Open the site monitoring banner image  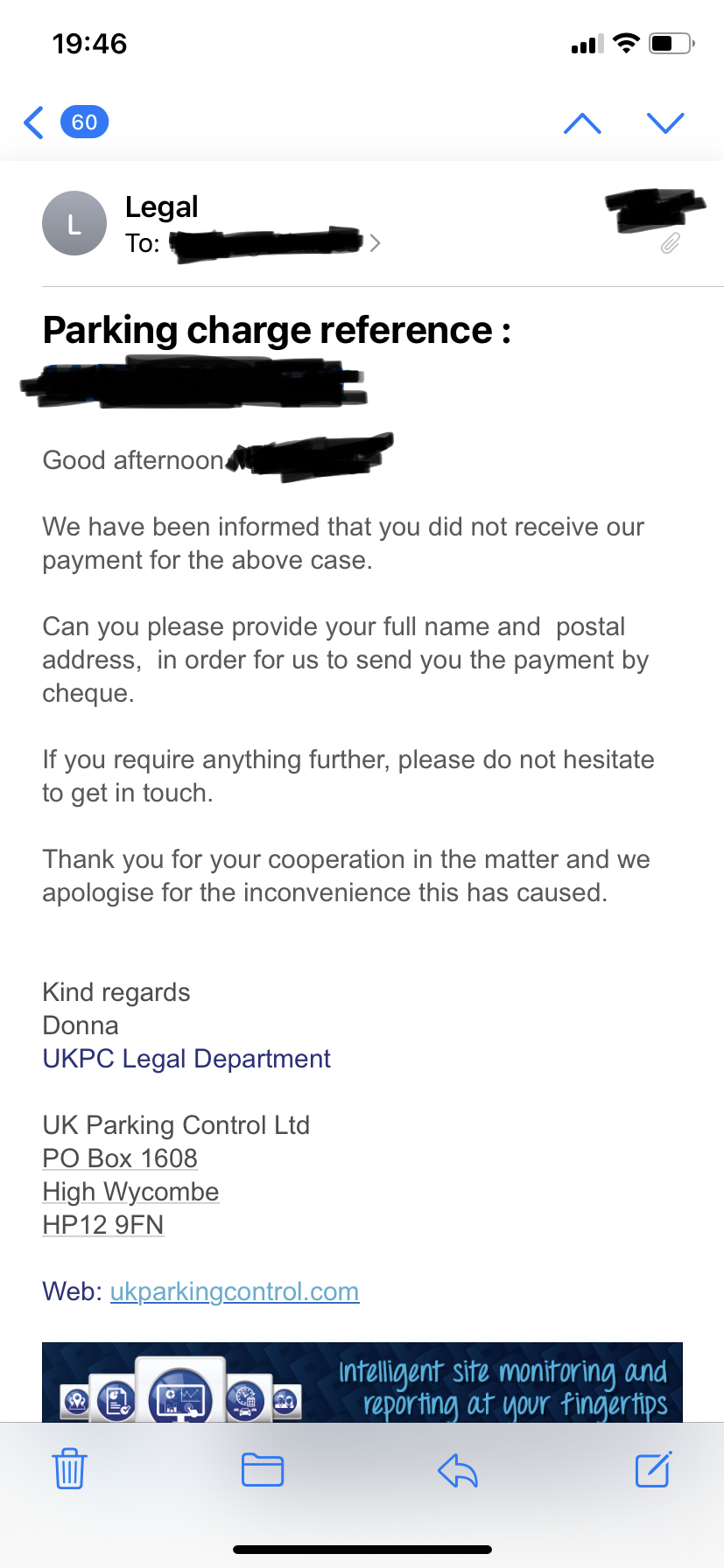362,1382
